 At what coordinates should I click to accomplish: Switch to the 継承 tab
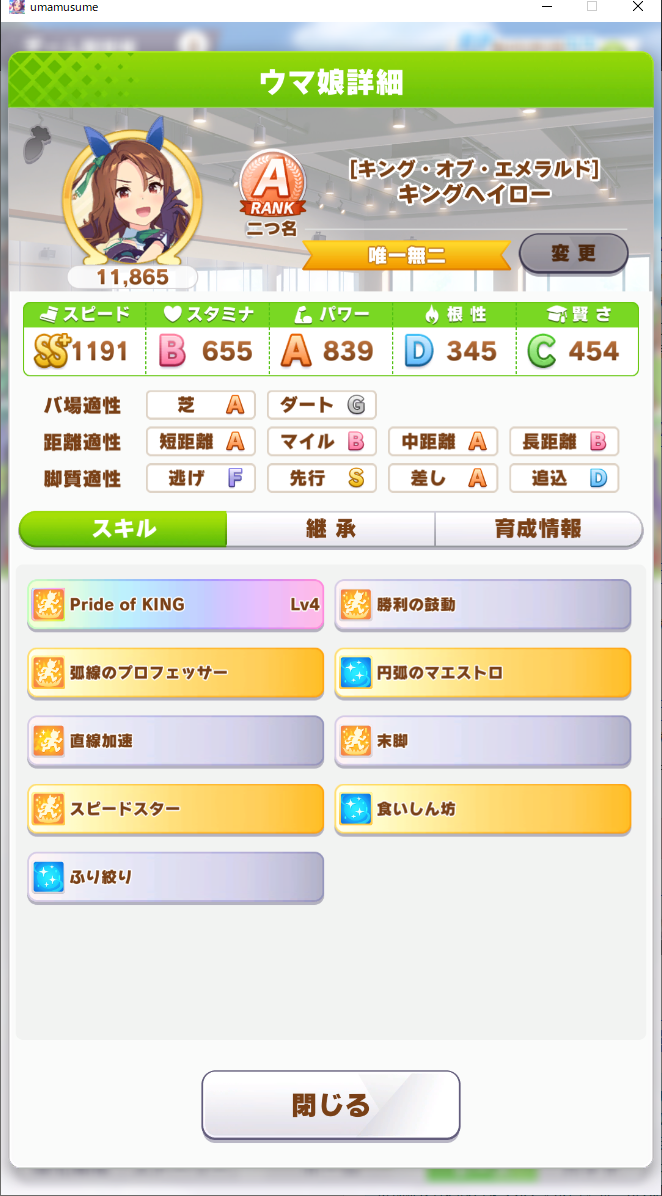331,529
